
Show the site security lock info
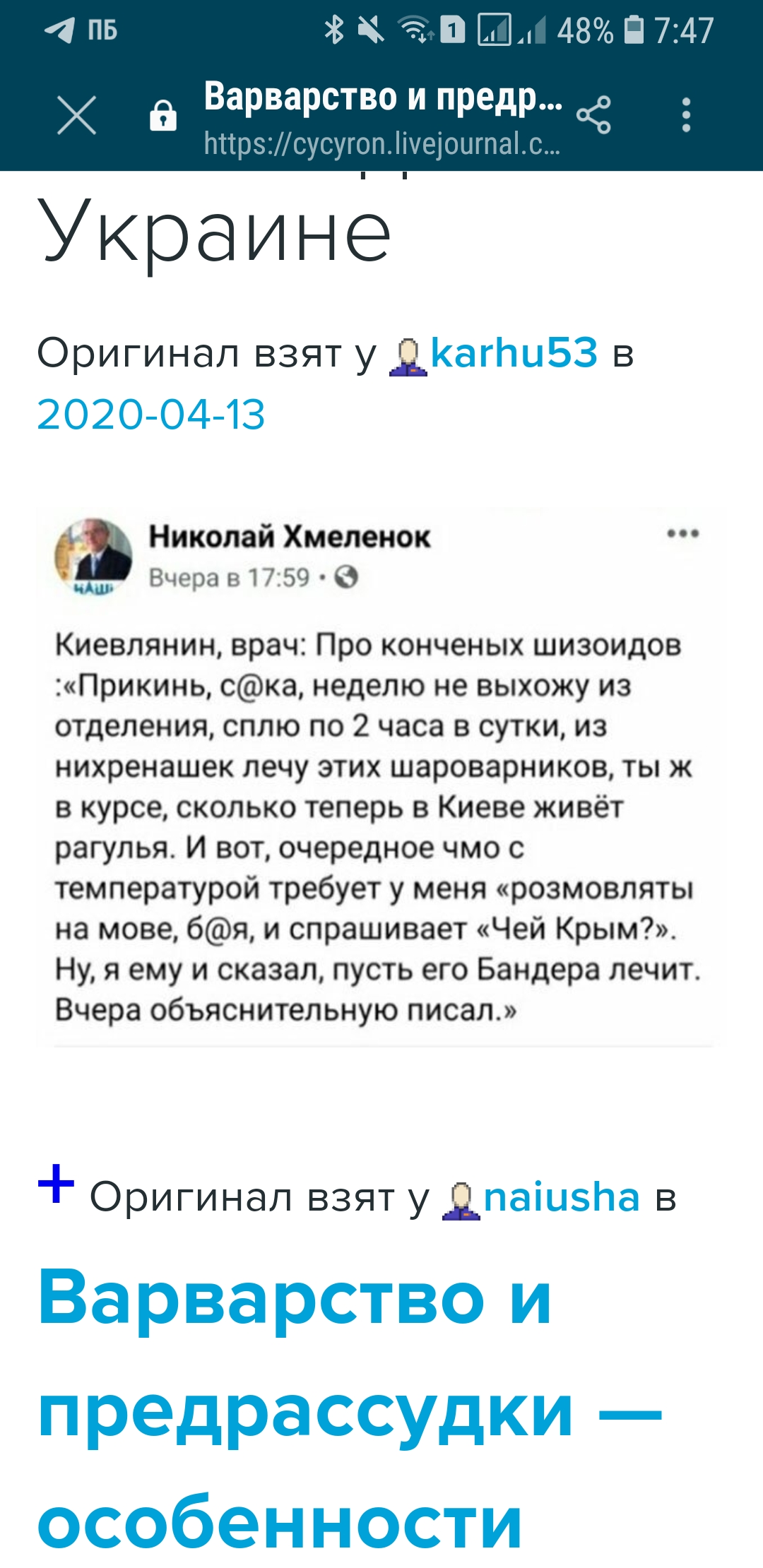pyautogui.click(x=163, y=115)
